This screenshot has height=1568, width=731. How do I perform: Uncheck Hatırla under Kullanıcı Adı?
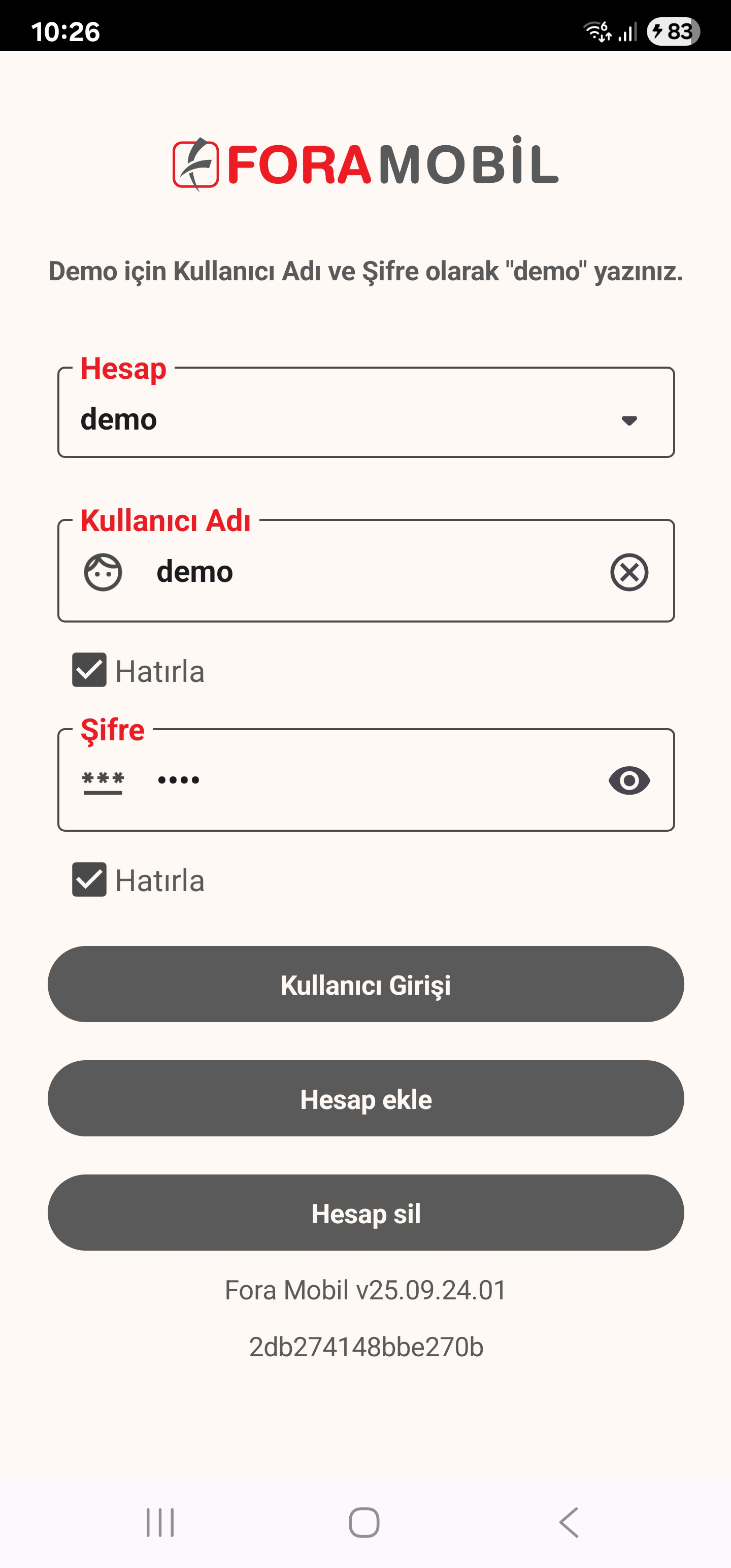pyautogui.click(x=89, y=670)
